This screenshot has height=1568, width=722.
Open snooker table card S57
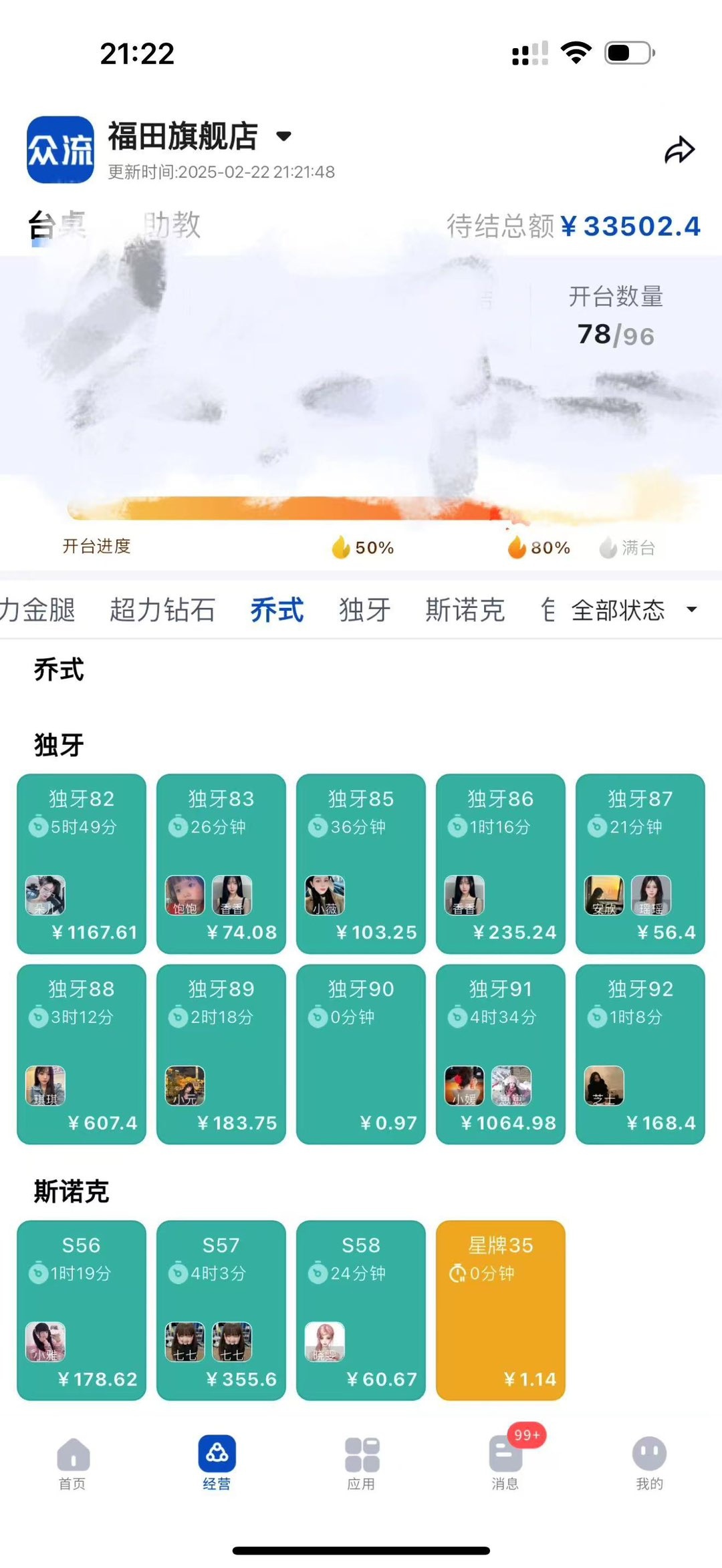(221, 1309)
